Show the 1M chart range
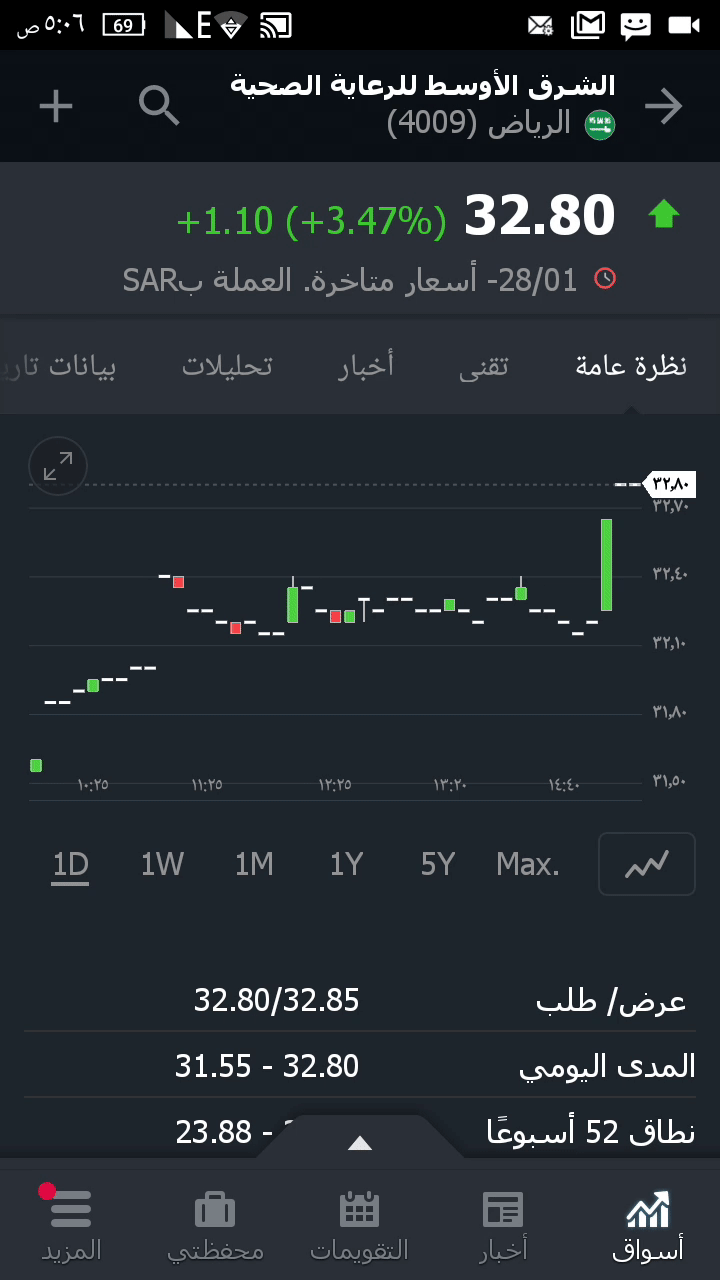 (254, 864)
